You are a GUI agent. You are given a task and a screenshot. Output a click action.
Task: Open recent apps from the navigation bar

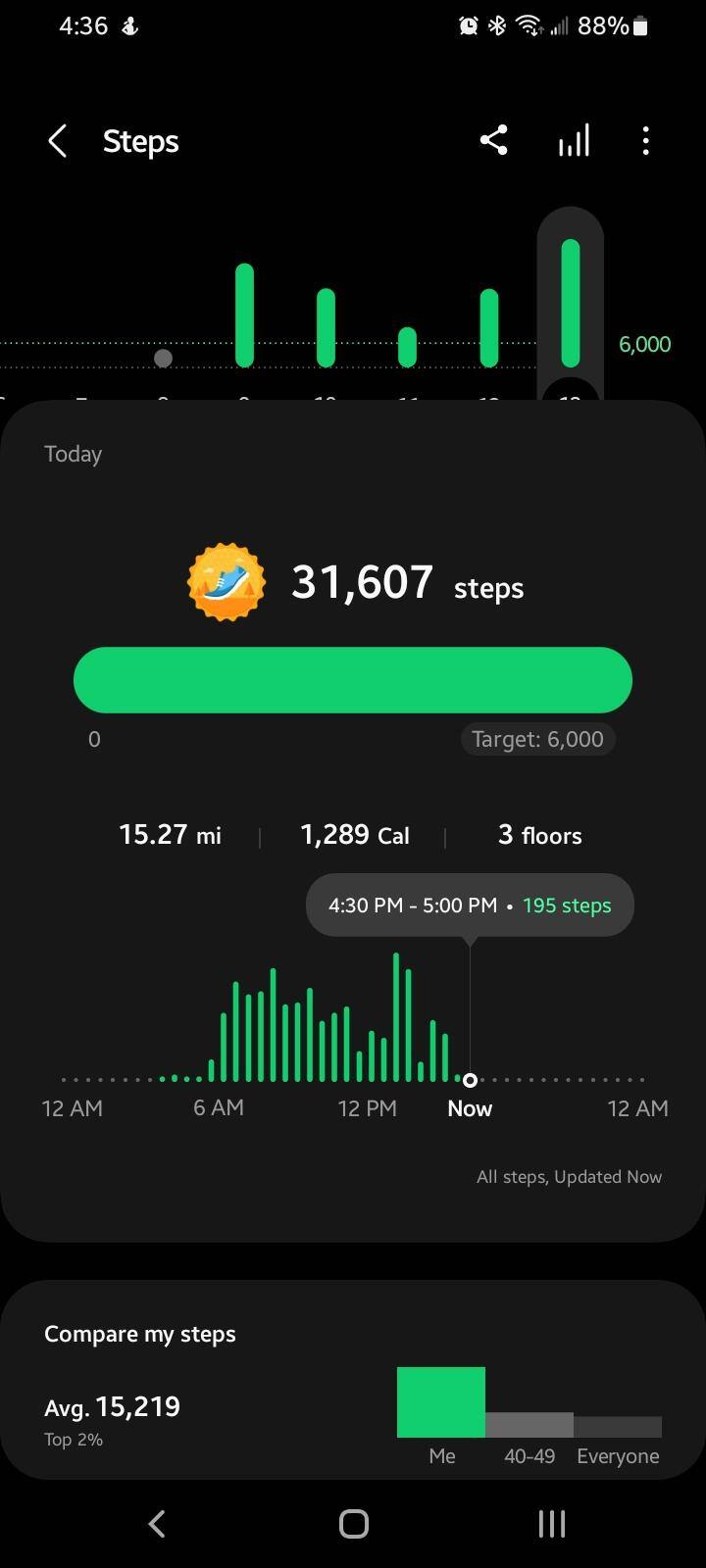551,1523
